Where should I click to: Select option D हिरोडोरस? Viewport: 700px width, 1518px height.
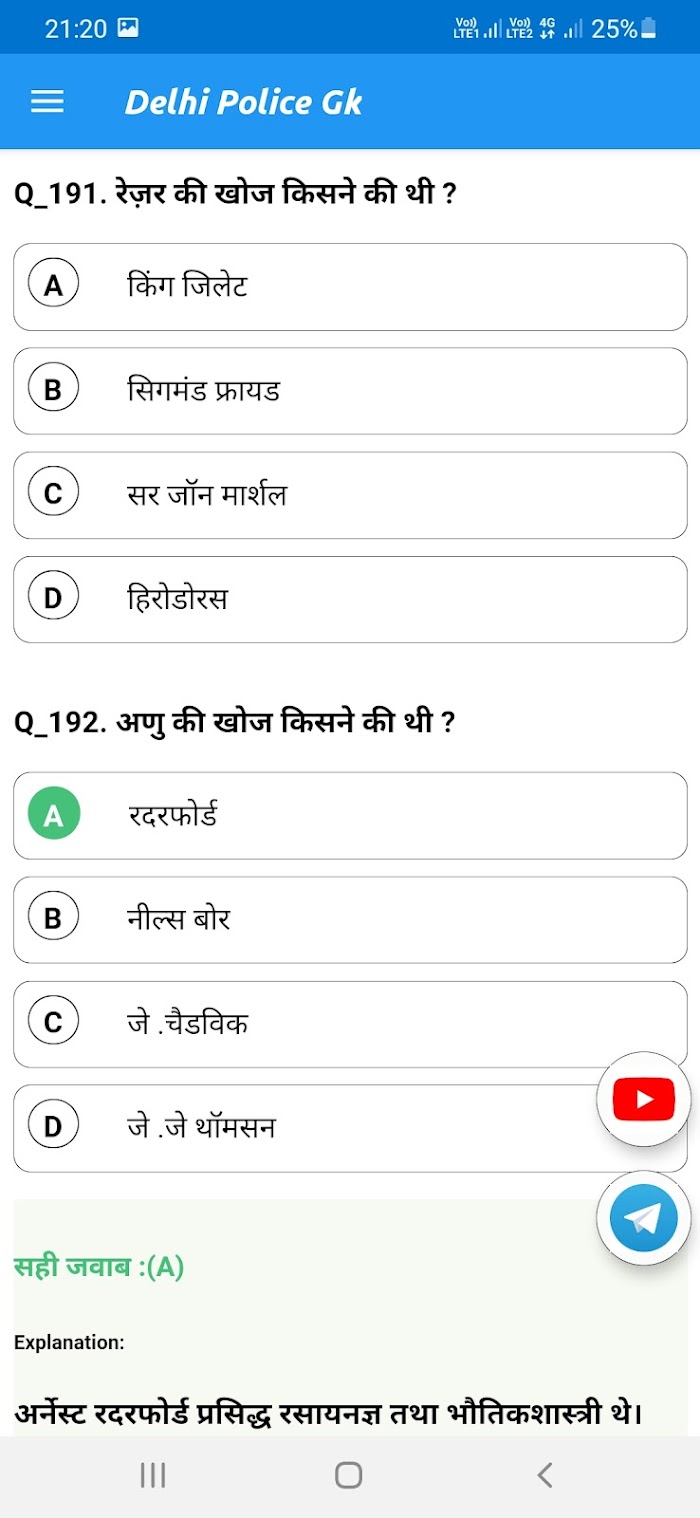pyautogui.click(x=350, y=599)
